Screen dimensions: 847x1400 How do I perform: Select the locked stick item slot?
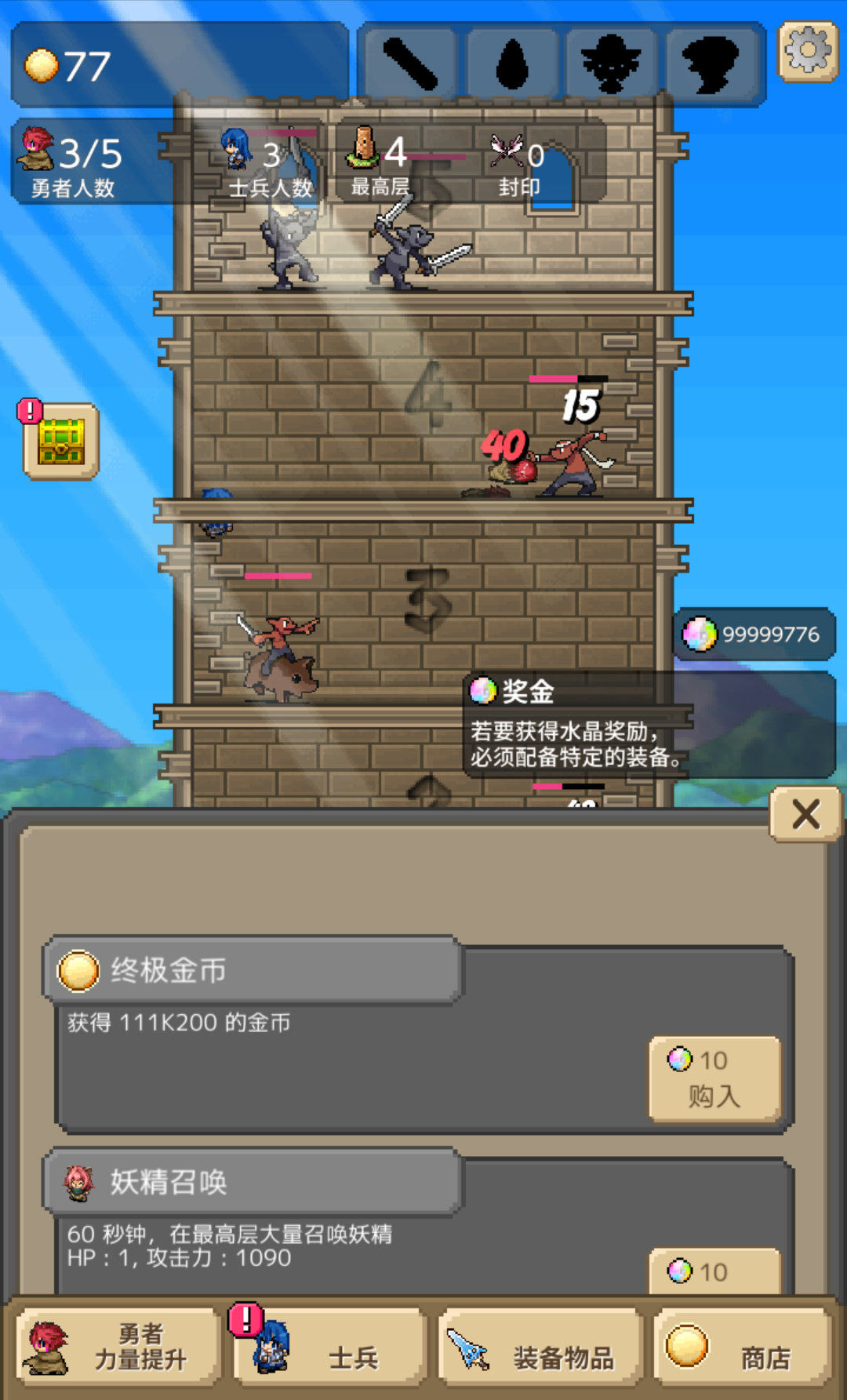(409, 64)
